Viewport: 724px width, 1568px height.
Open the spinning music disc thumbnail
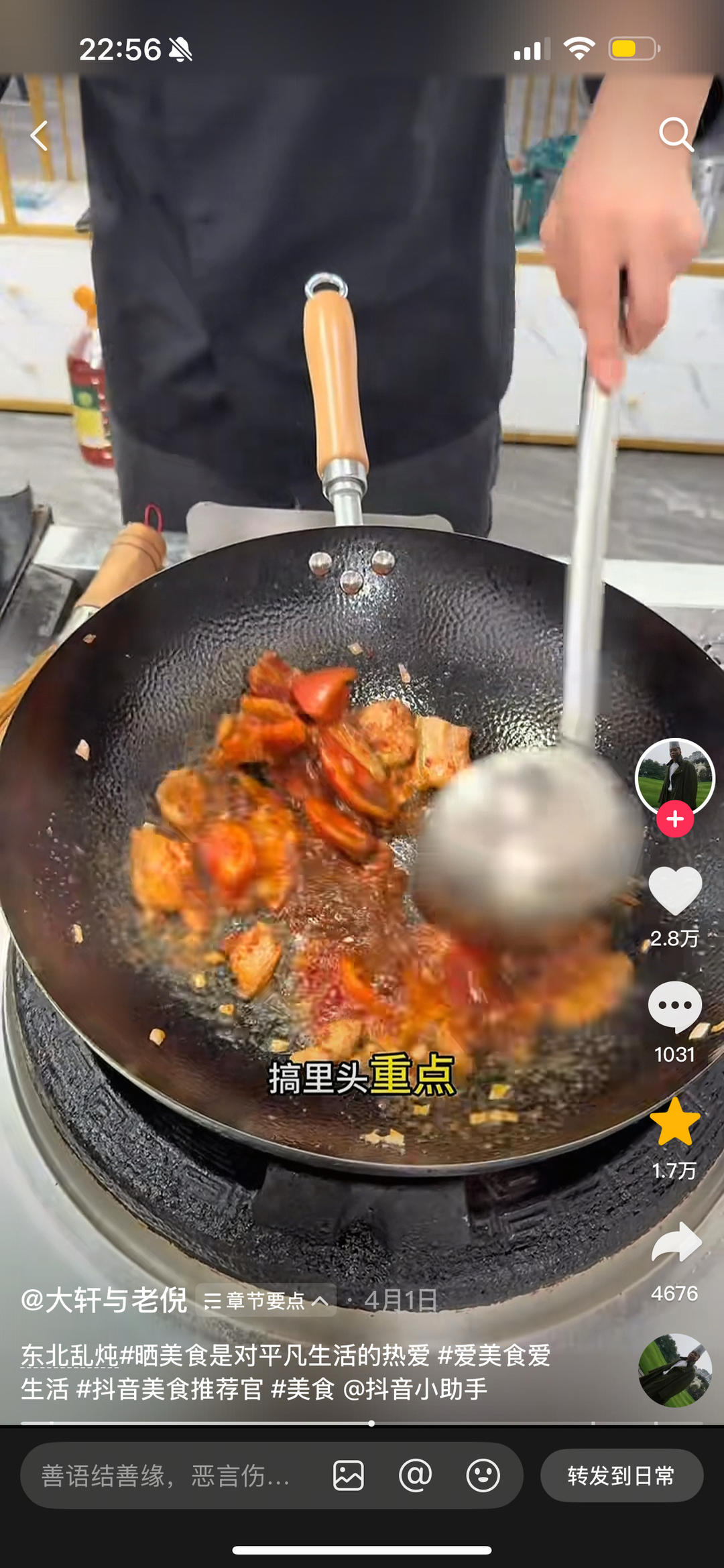pyautogui.click(x=675, y=1370)
